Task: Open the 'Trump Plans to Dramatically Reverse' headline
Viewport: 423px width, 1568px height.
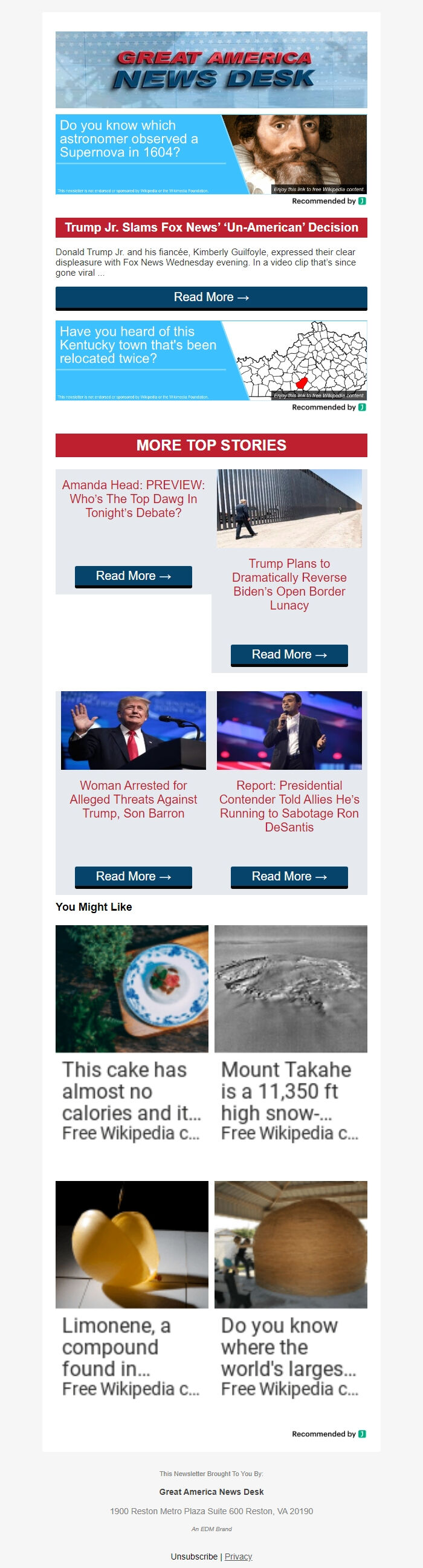Action: [x=288, y=584]
